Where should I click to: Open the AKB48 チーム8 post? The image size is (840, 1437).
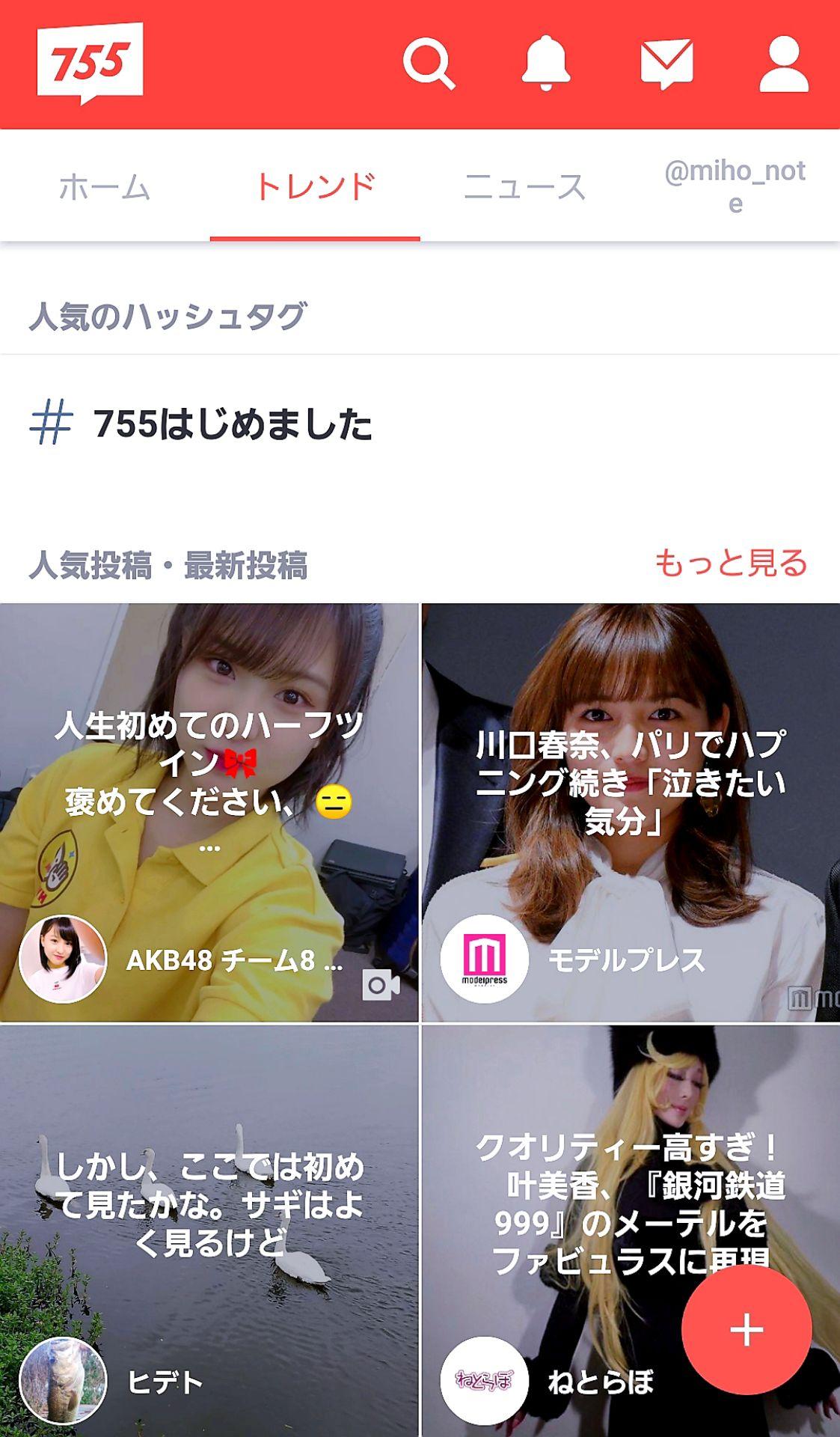coord(209,812)
